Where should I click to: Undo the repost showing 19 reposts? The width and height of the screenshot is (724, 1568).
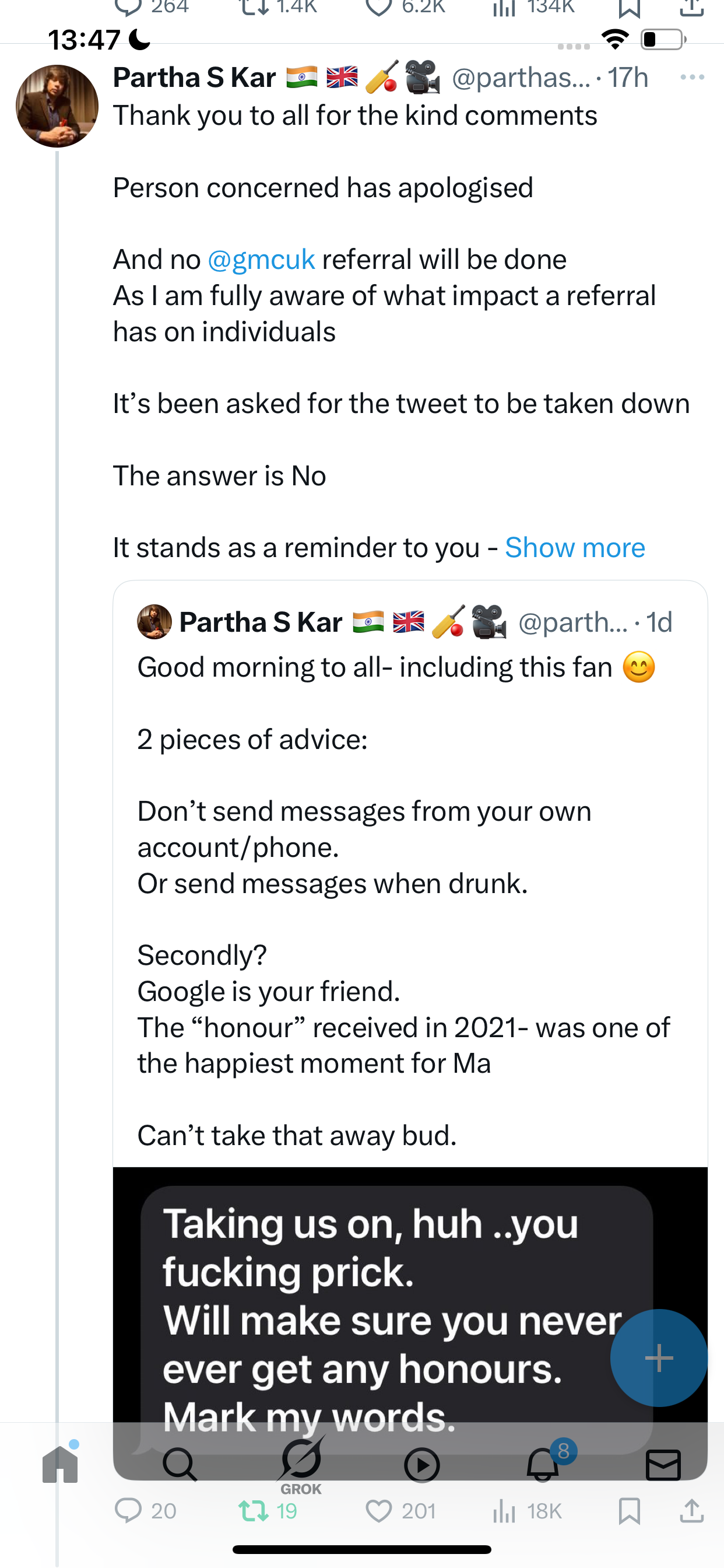pos(268,1511)
